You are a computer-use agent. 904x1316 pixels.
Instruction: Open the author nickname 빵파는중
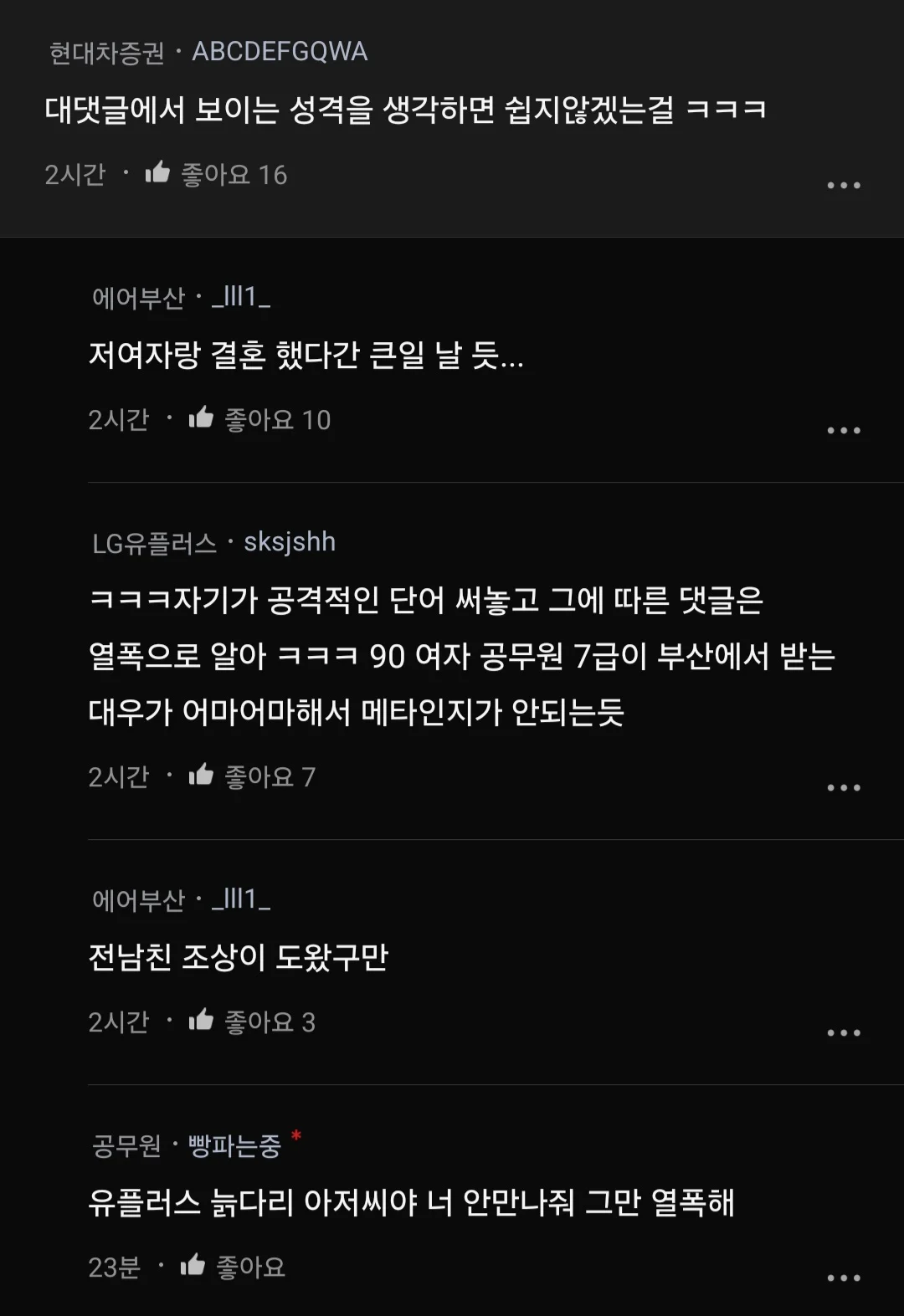coord(234,1145)
